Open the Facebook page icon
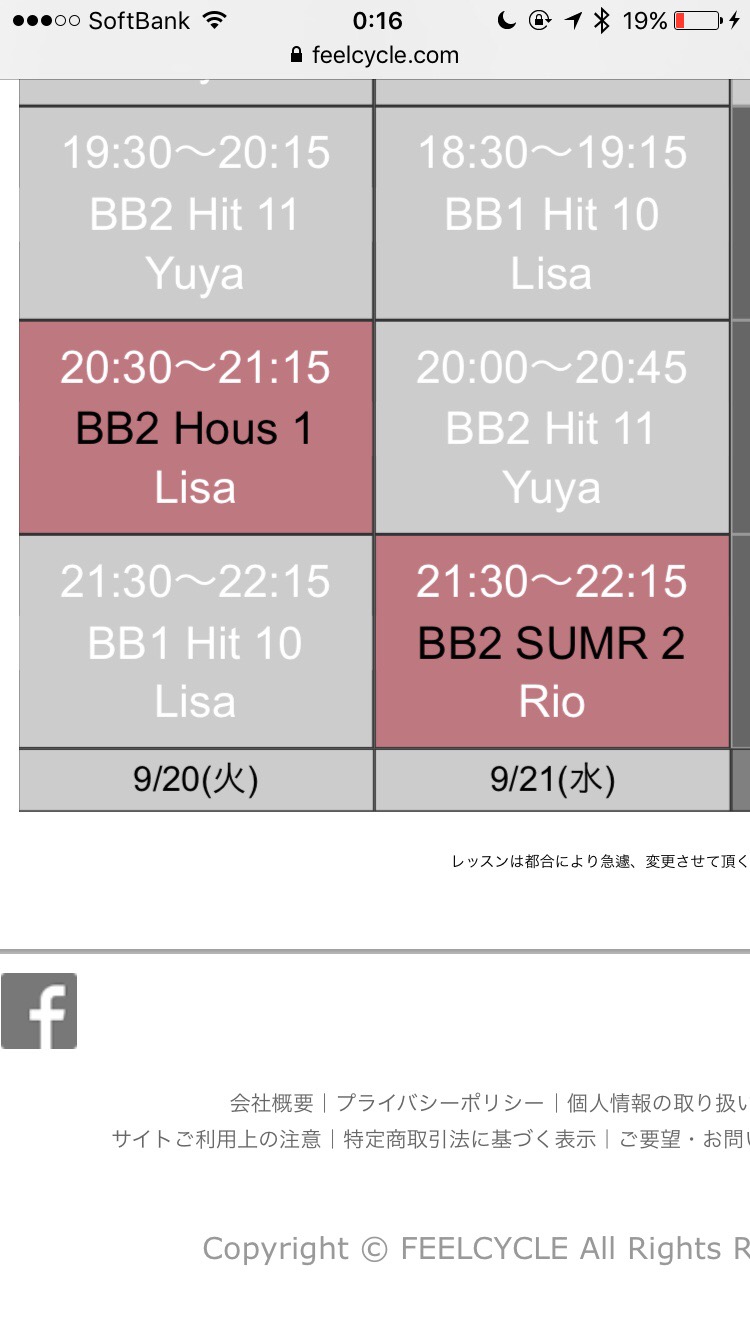750x1334 pixels. click(x=39, y=1011)
